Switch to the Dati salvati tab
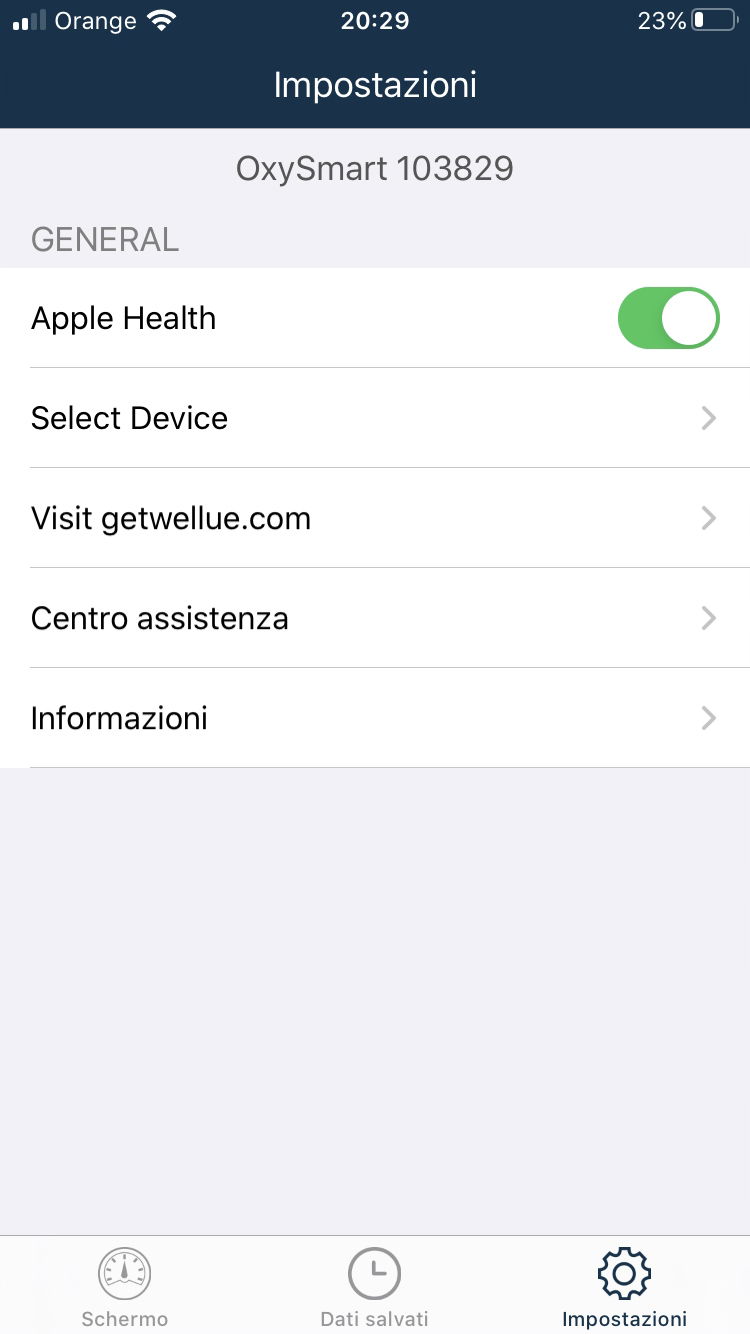 [375, 1286]
